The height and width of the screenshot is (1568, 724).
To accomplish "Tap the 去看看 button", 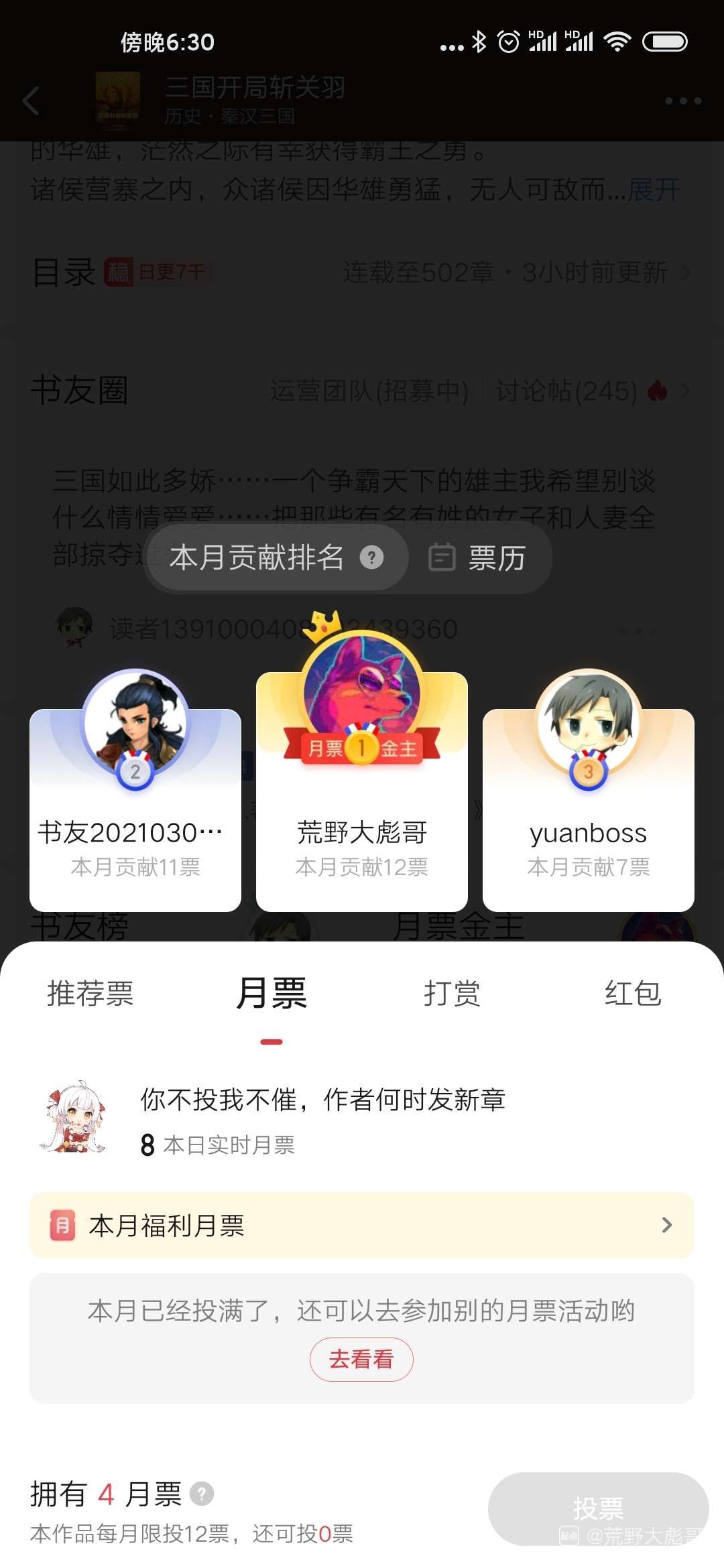I will (361, 1359).
